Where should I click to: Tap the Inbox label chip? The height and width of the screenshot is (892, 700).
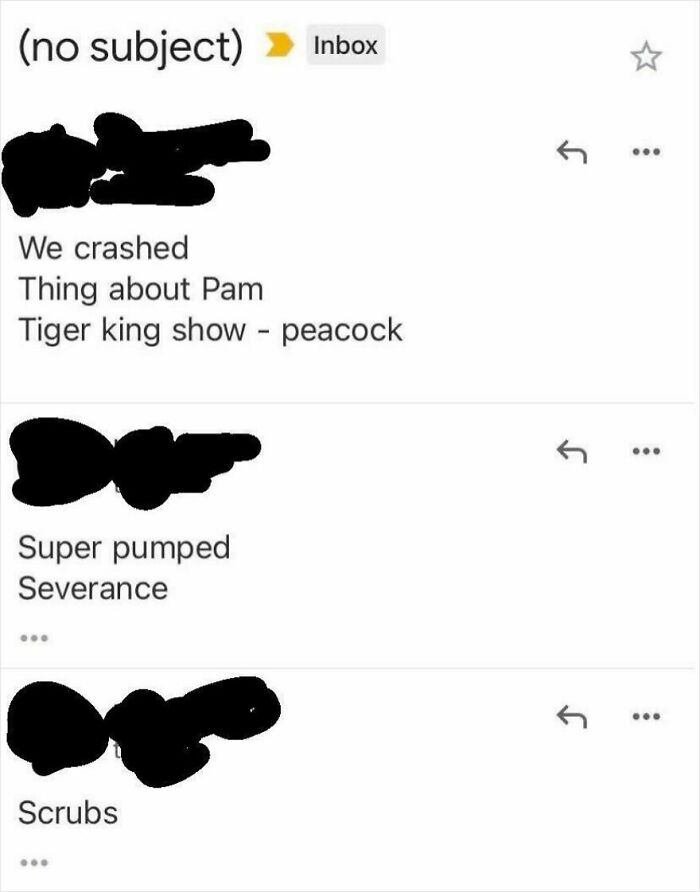pos(345,46)
